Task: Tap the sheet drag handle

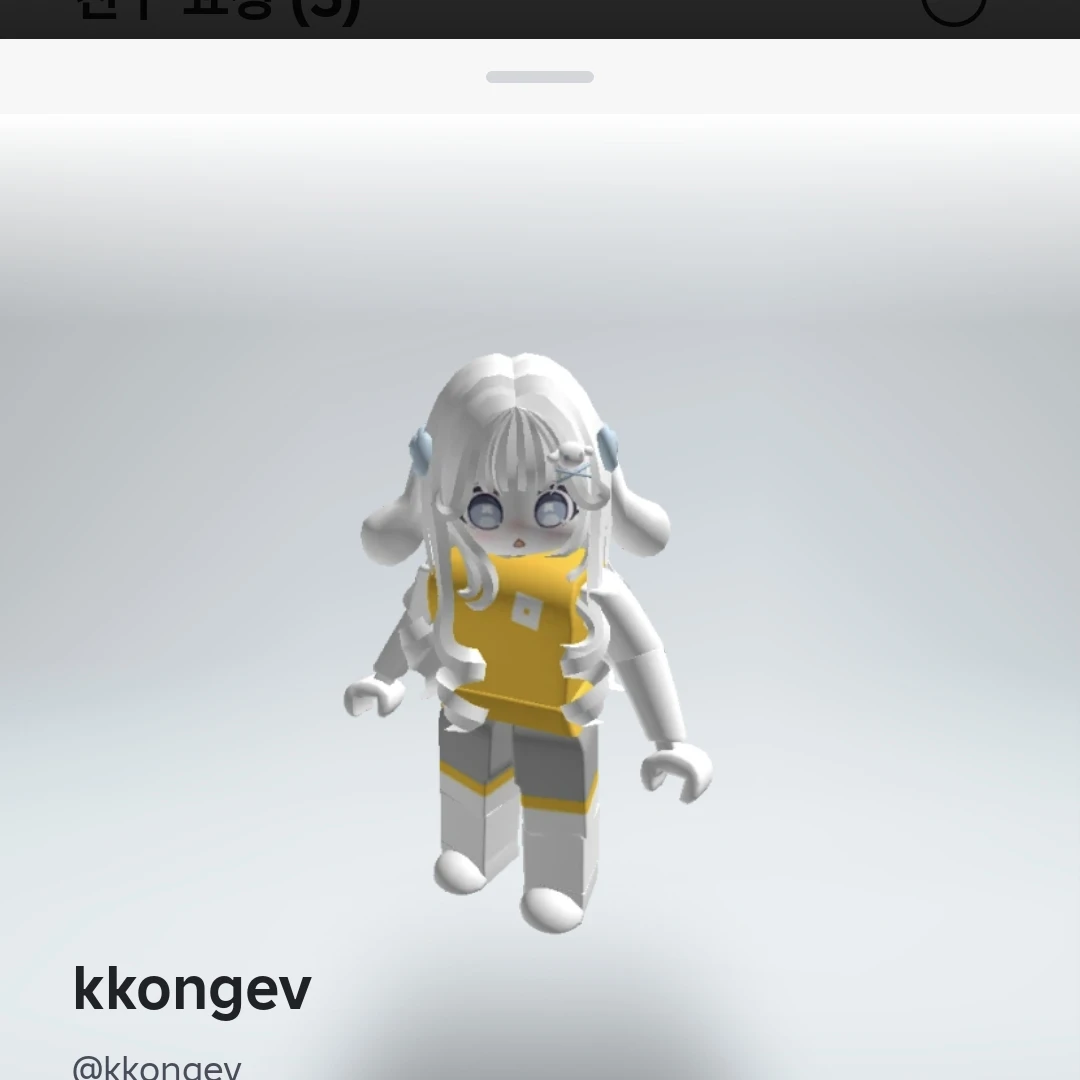Action: coord(540,77)
